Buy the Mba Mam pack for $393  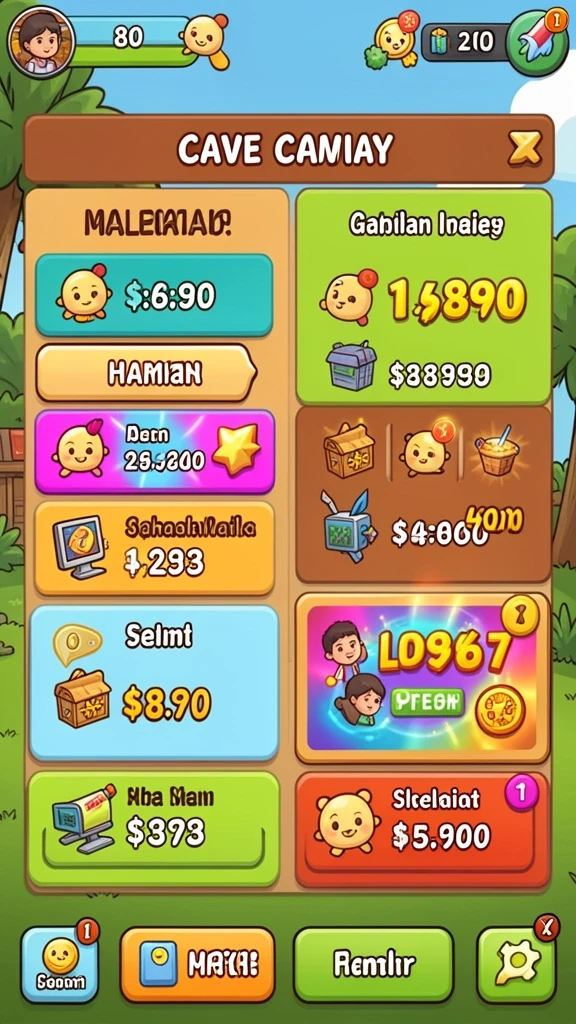pos(154,828)
